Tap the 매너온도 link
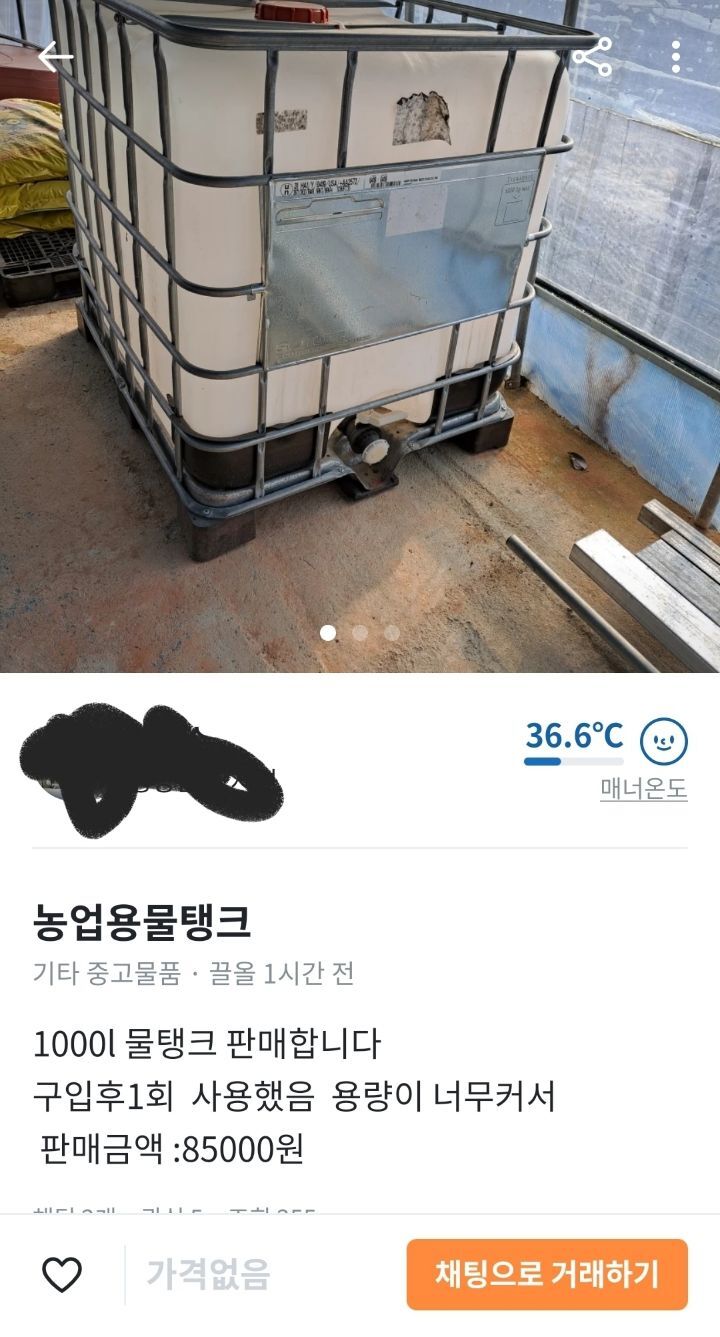The image size is (720, 1337). (x=644, y=789)
